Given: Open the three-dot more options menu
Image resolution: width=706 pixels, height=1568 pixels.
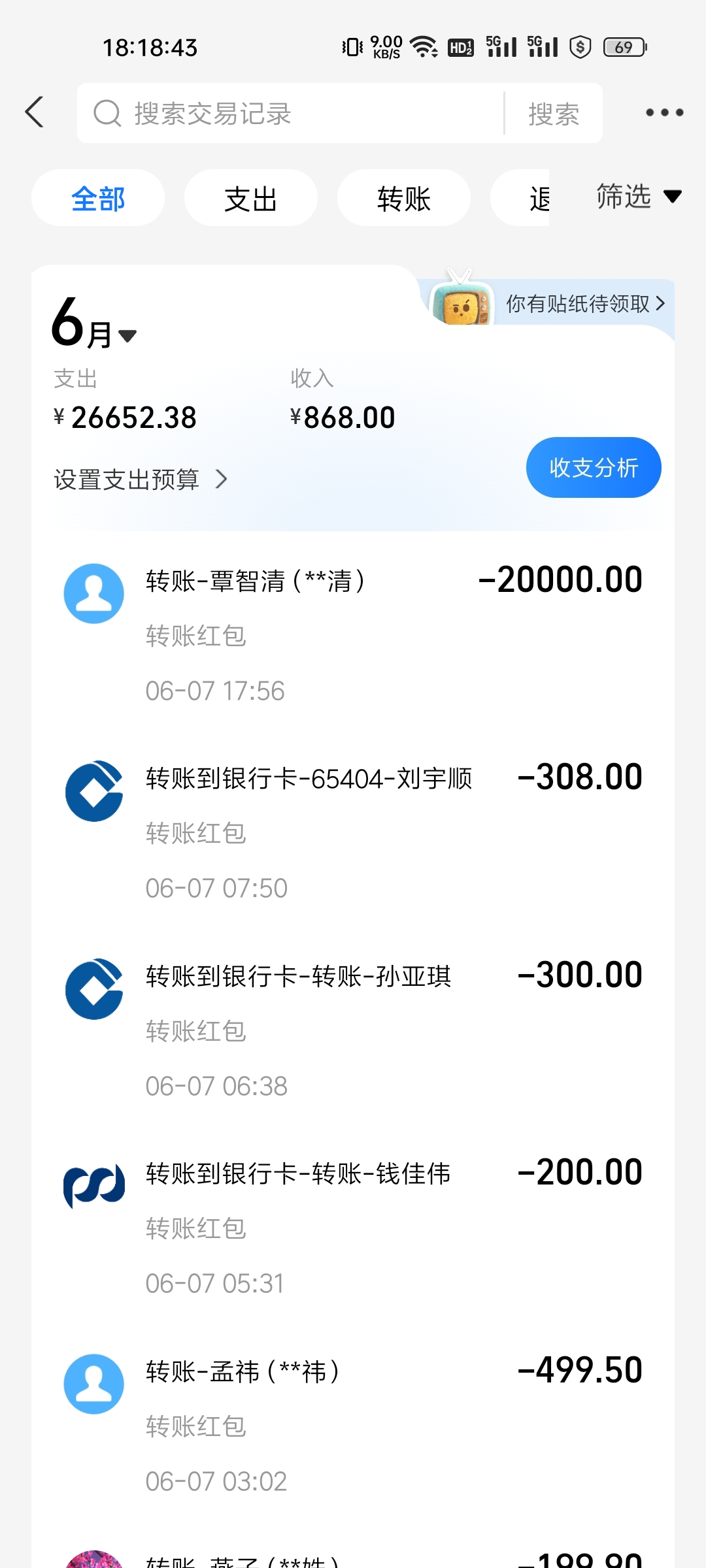Looking at the screenshot, I should coord(663,112).
